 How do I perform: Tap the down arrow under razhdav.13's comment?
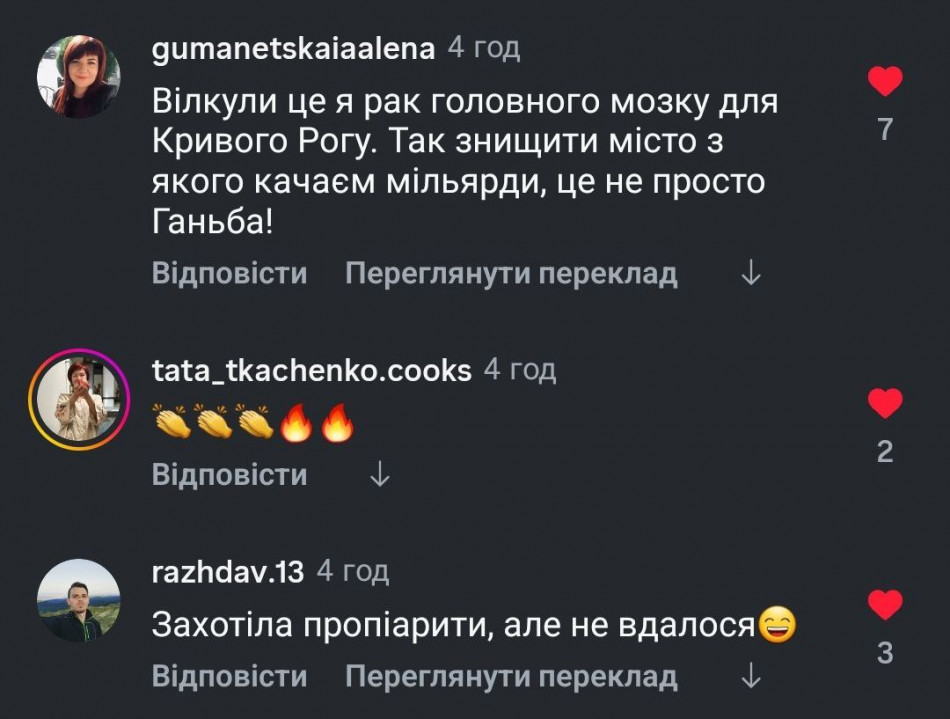(x=751, y=676)
